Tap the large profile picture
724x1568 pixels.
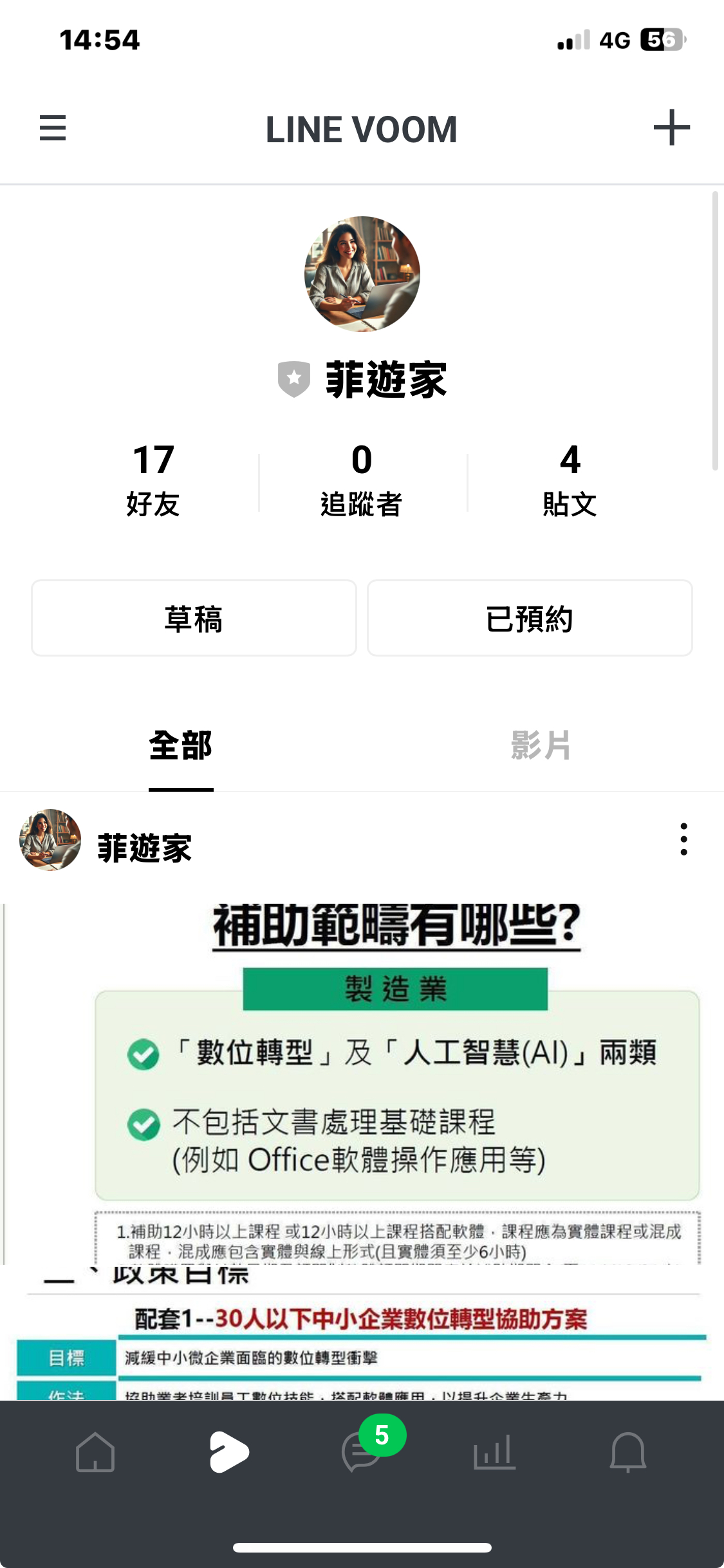[x=362, y=274]
